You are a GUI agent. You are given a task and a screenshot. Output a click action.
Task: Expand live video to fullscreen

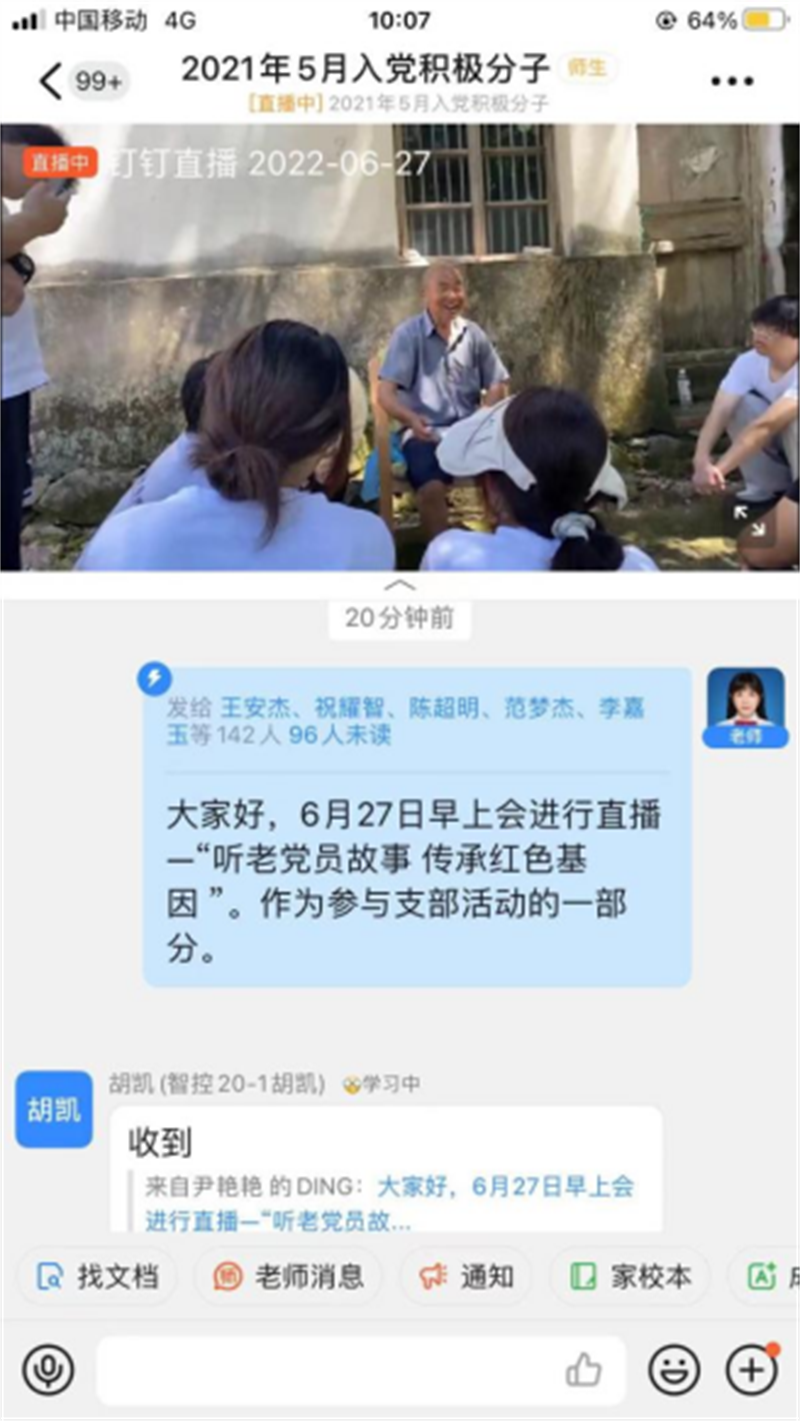coord(749,520)
